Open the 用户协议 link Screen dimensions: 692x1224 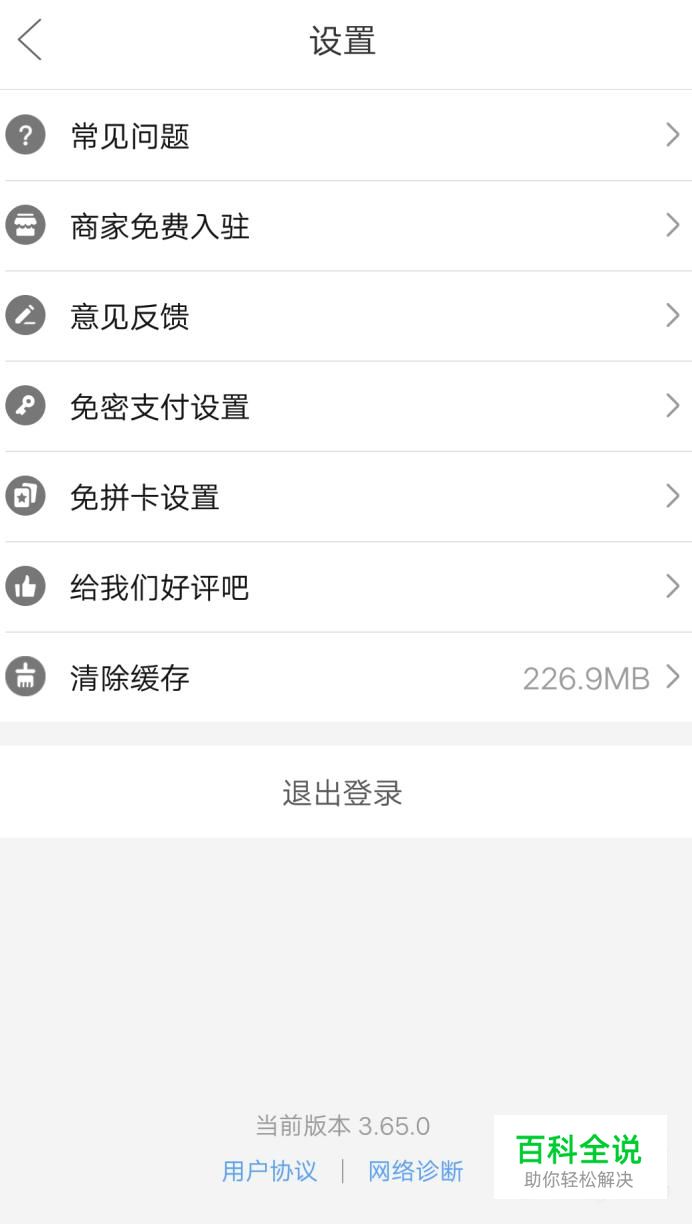269,1171
